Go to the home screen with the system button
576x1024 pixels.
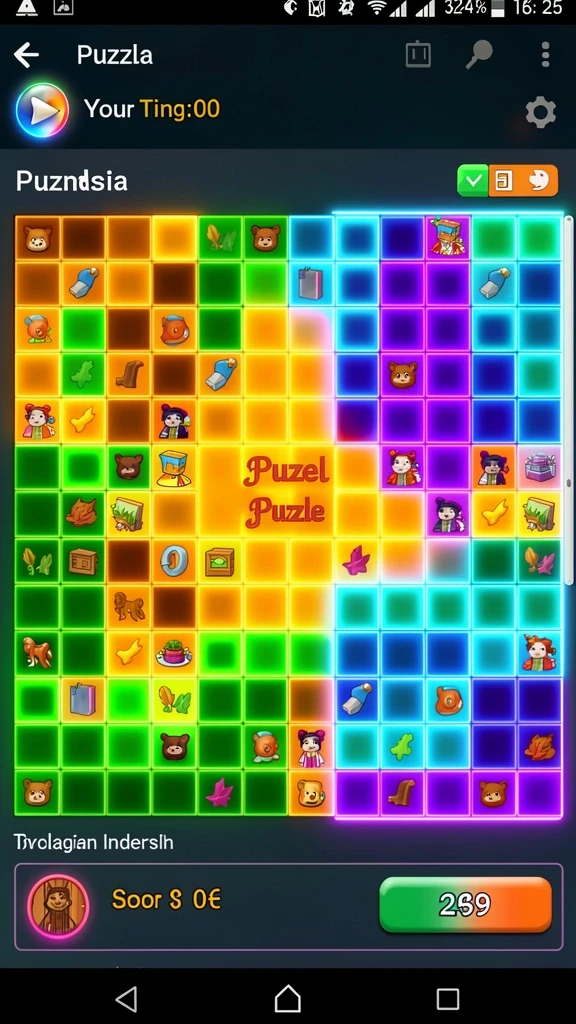pyautogui.click(x=287, y=999)
